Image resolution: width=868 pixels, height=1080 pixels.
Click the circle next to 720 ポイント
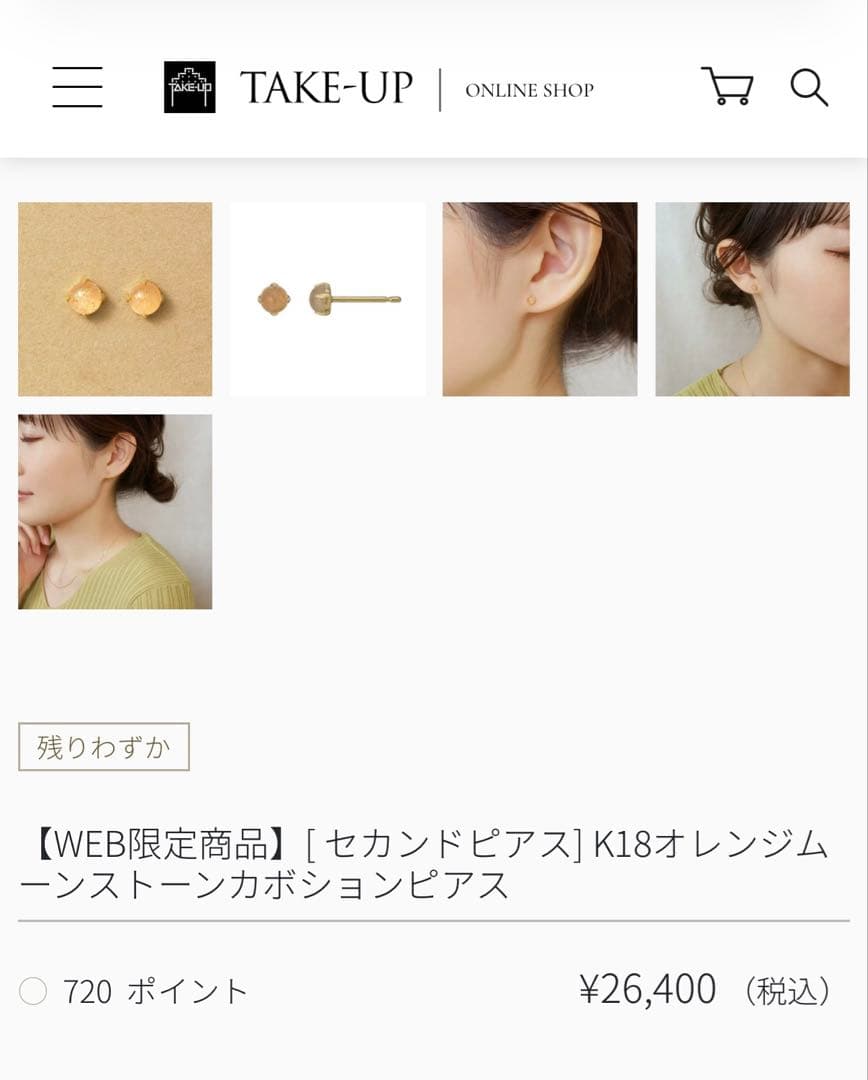coord(36,991)
